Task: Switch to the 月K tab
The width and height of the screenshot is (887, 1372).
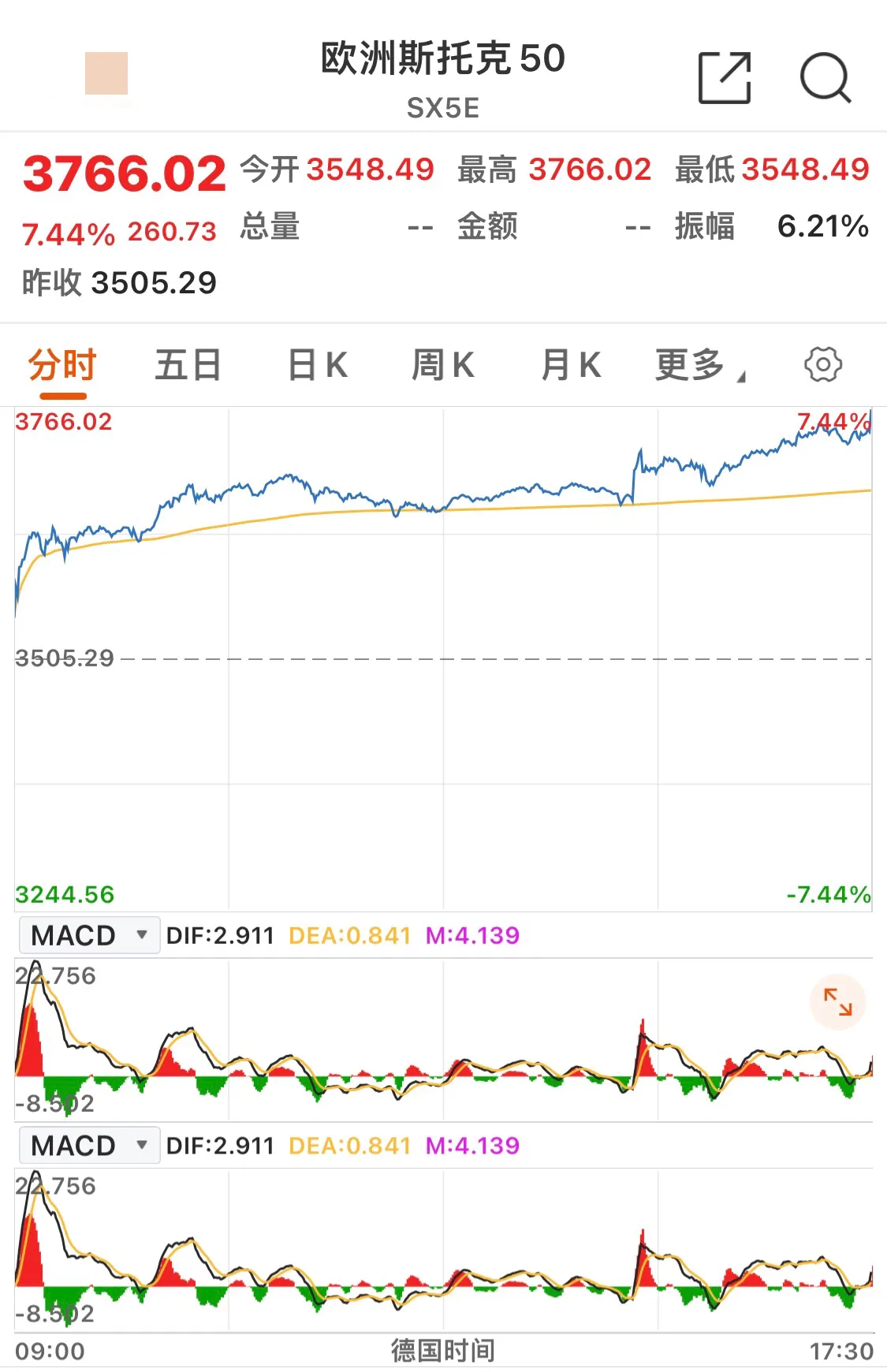Action: pos(570,366)
